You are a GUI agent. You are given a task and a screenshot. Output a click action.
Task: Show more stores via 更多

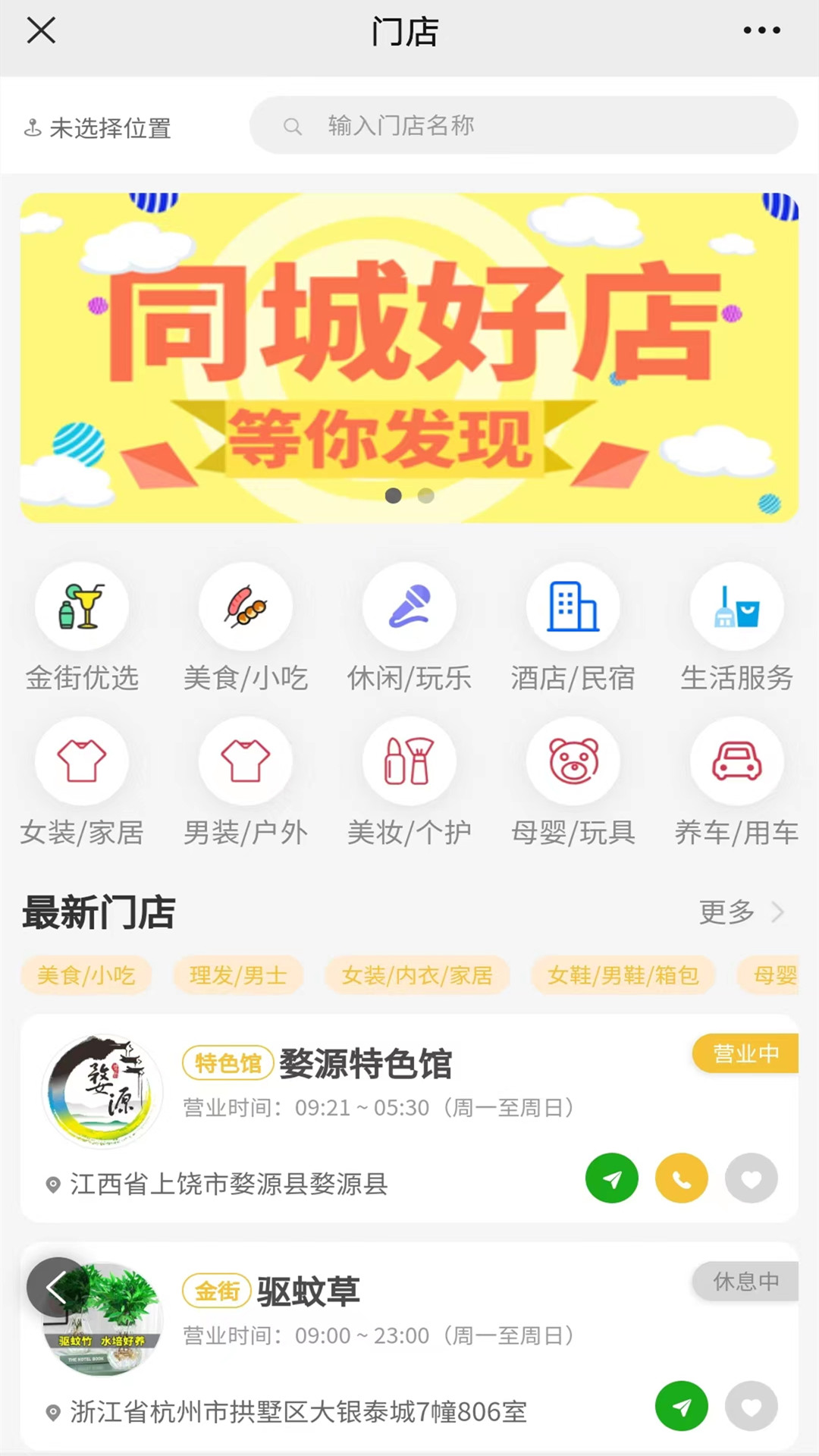coord(740,912)
